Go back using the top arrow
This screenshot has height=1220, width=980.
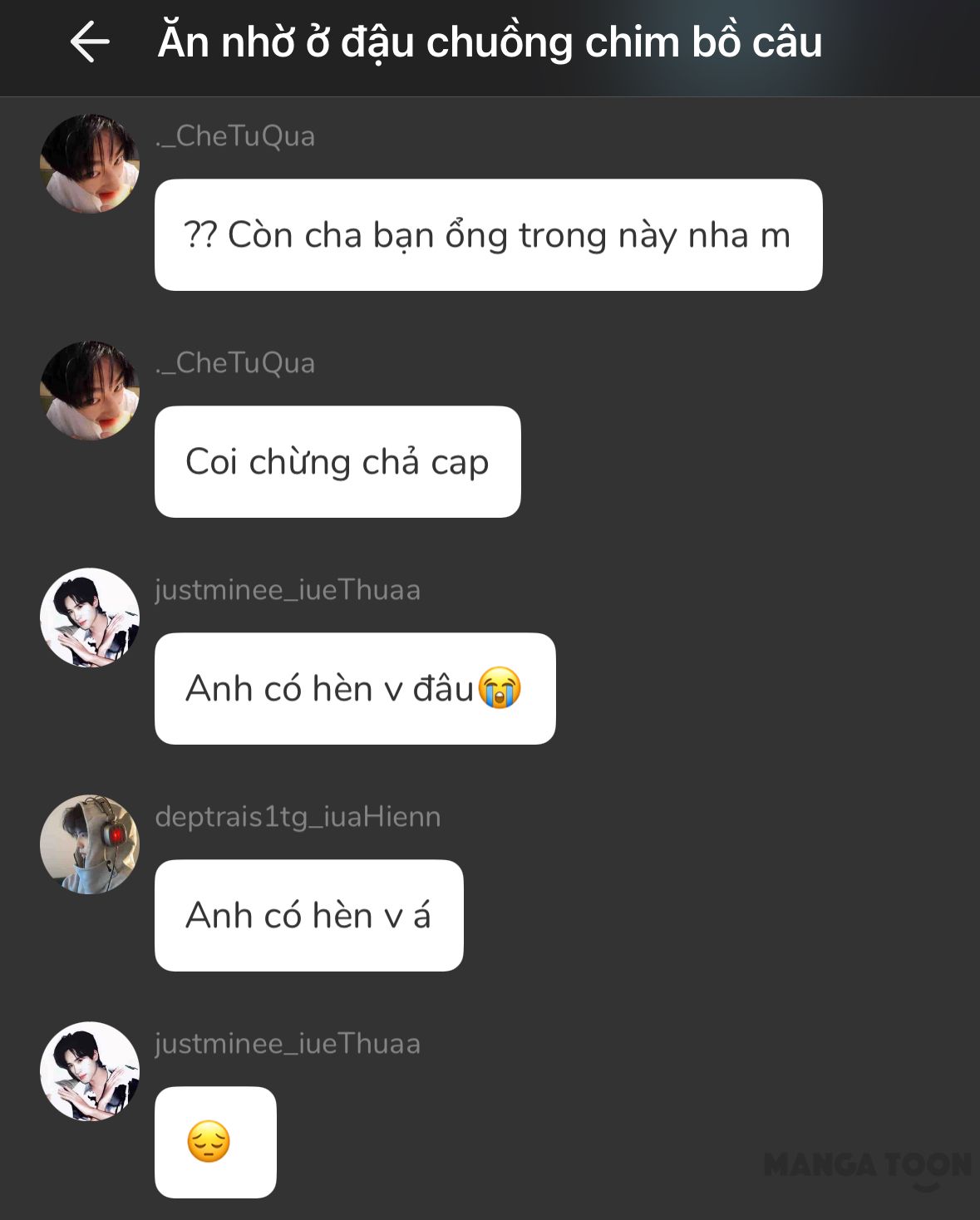[90, 42]
